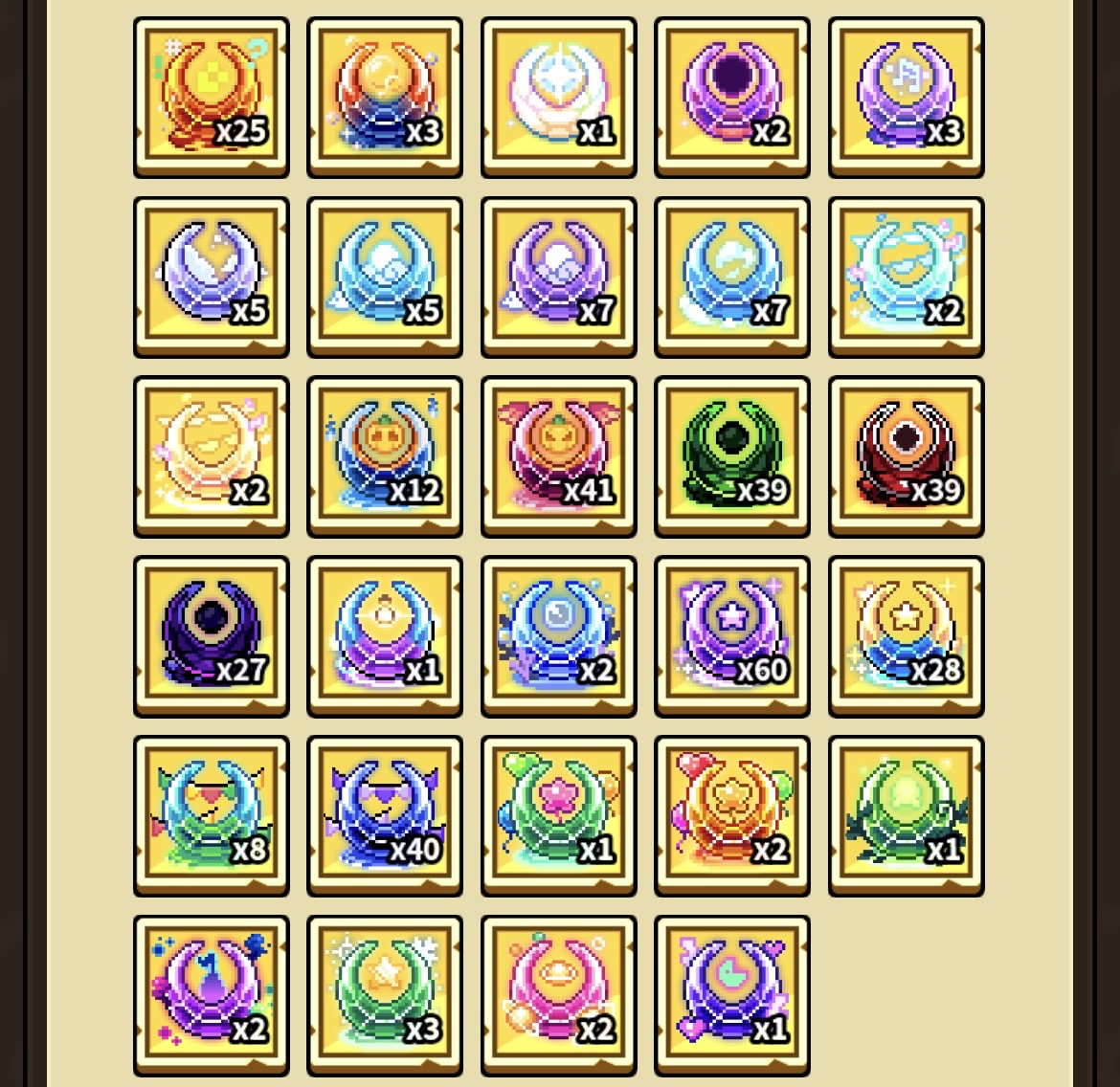This screenshot has width=1120, height=1087.
Task: Select the music note orb with x3
Action: coord(907,98)
